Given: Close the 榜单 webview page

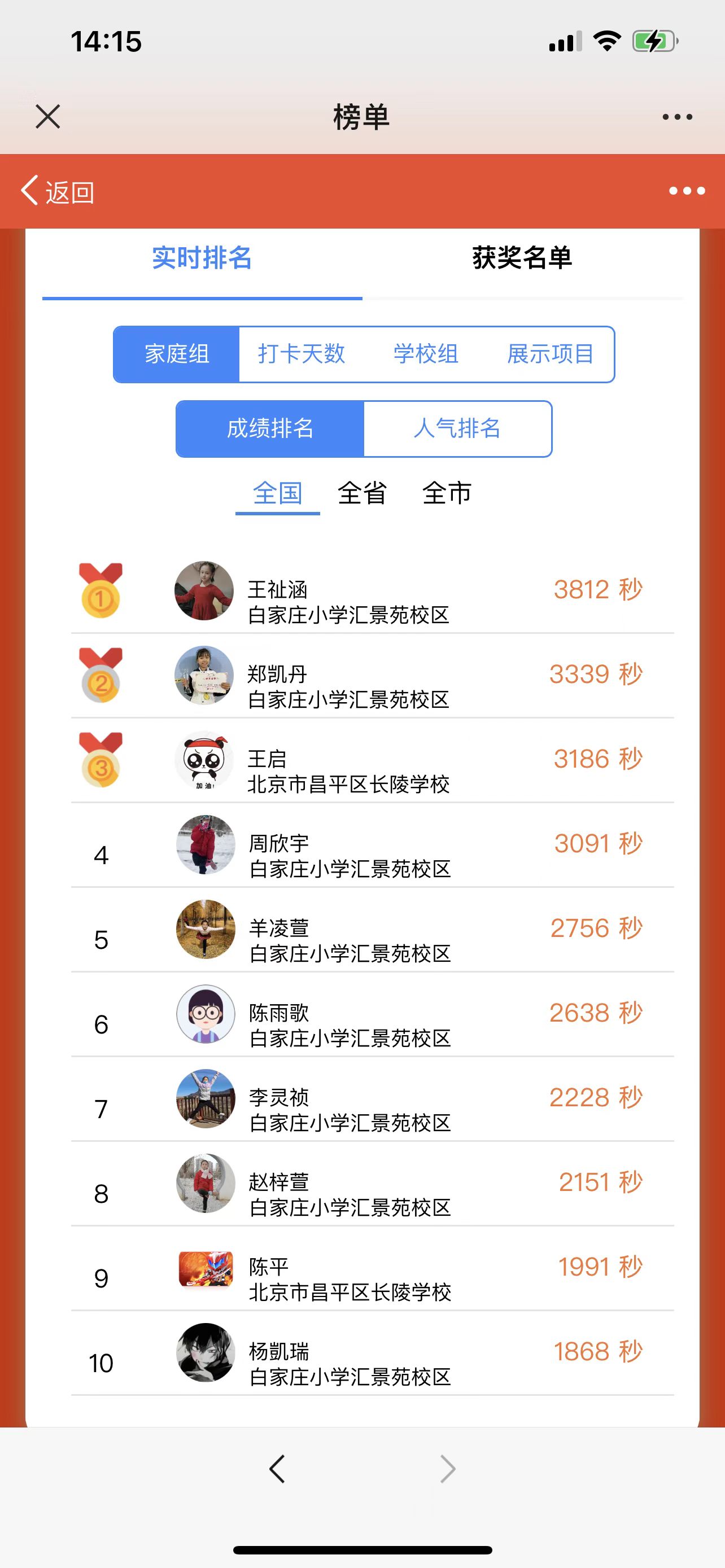Looking at the screenshot, I should click(47, 116).
